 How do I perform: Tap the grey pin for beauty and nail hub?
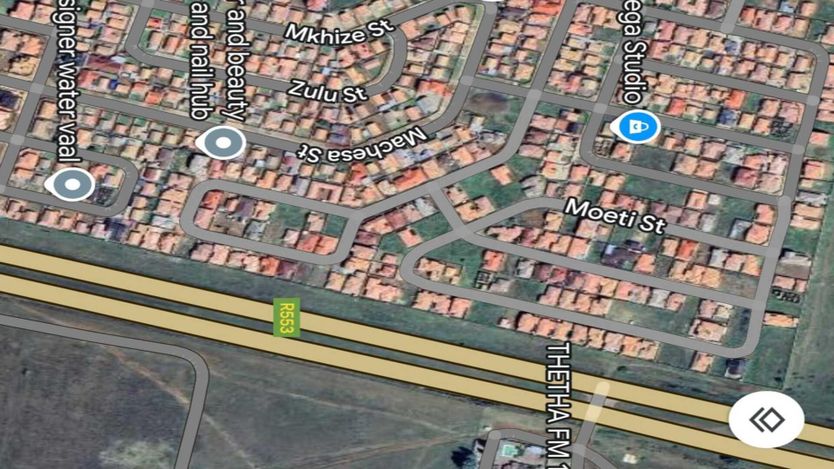222,144
